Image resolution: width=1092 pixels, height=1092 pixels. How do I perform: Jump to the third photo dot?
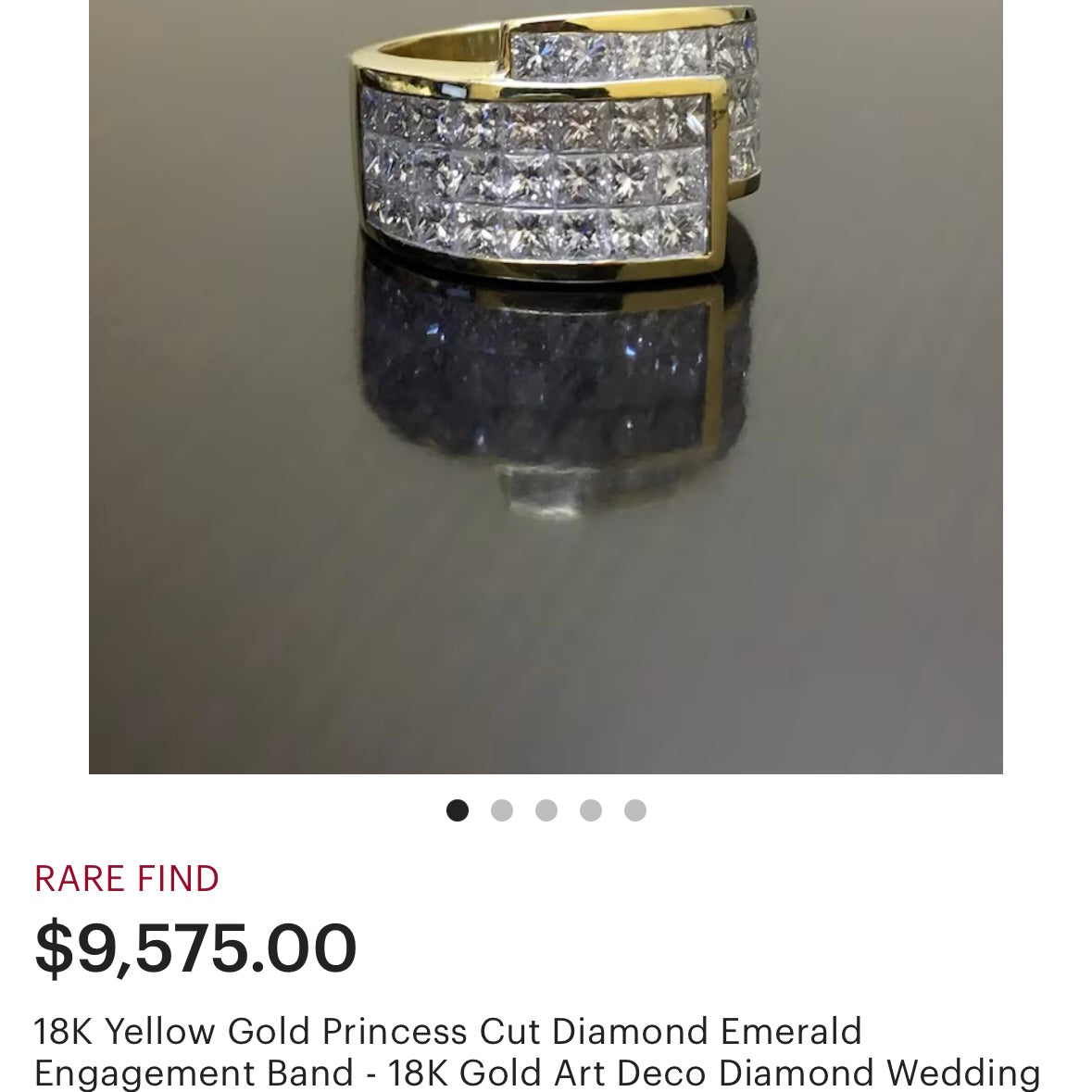[x=546, y=810]
